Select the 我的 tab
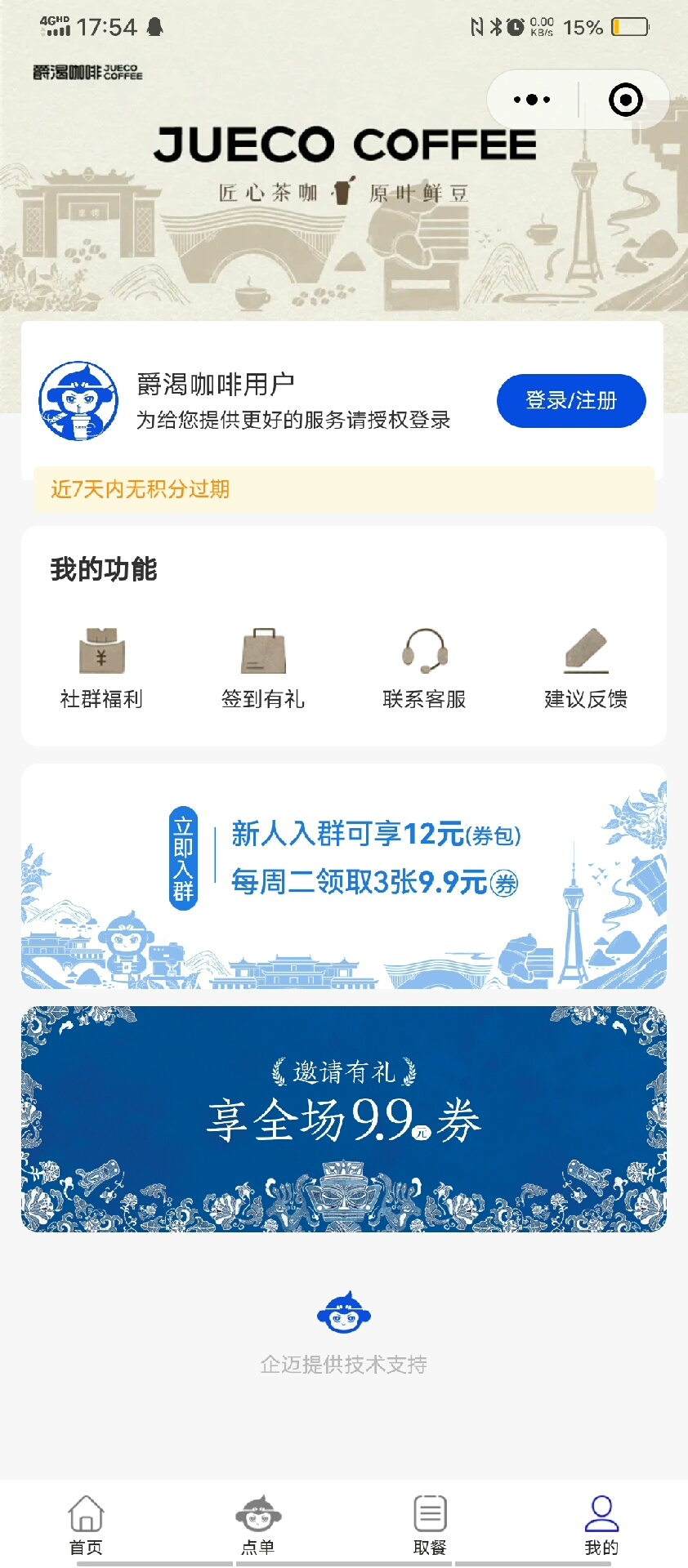 click(x=601, y=1524)
